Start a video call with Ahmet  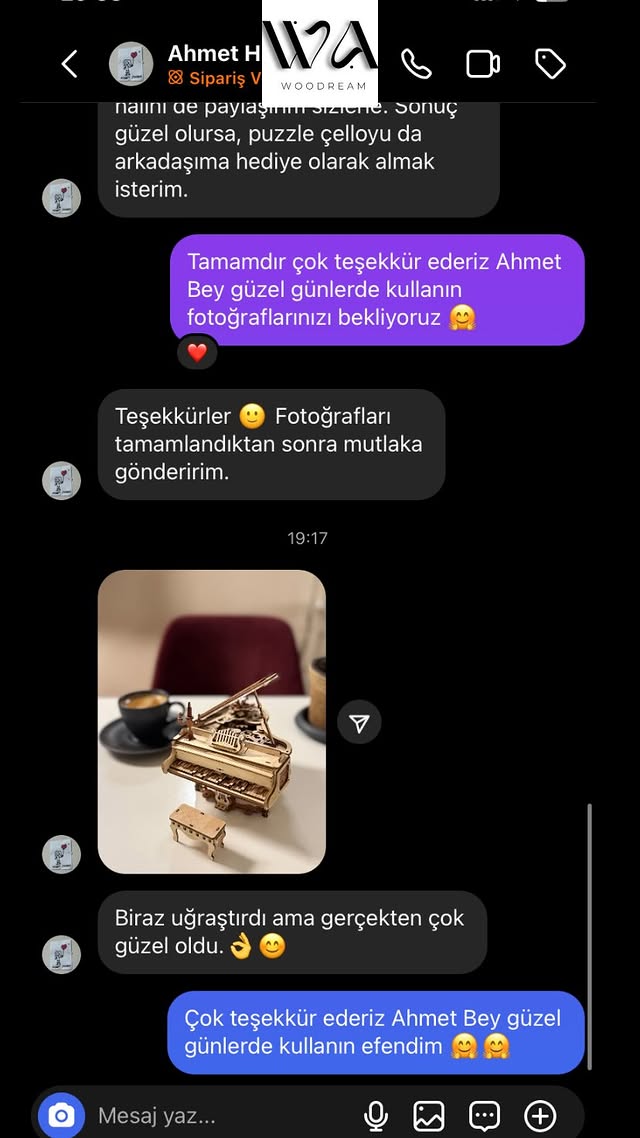coord(483,64)
